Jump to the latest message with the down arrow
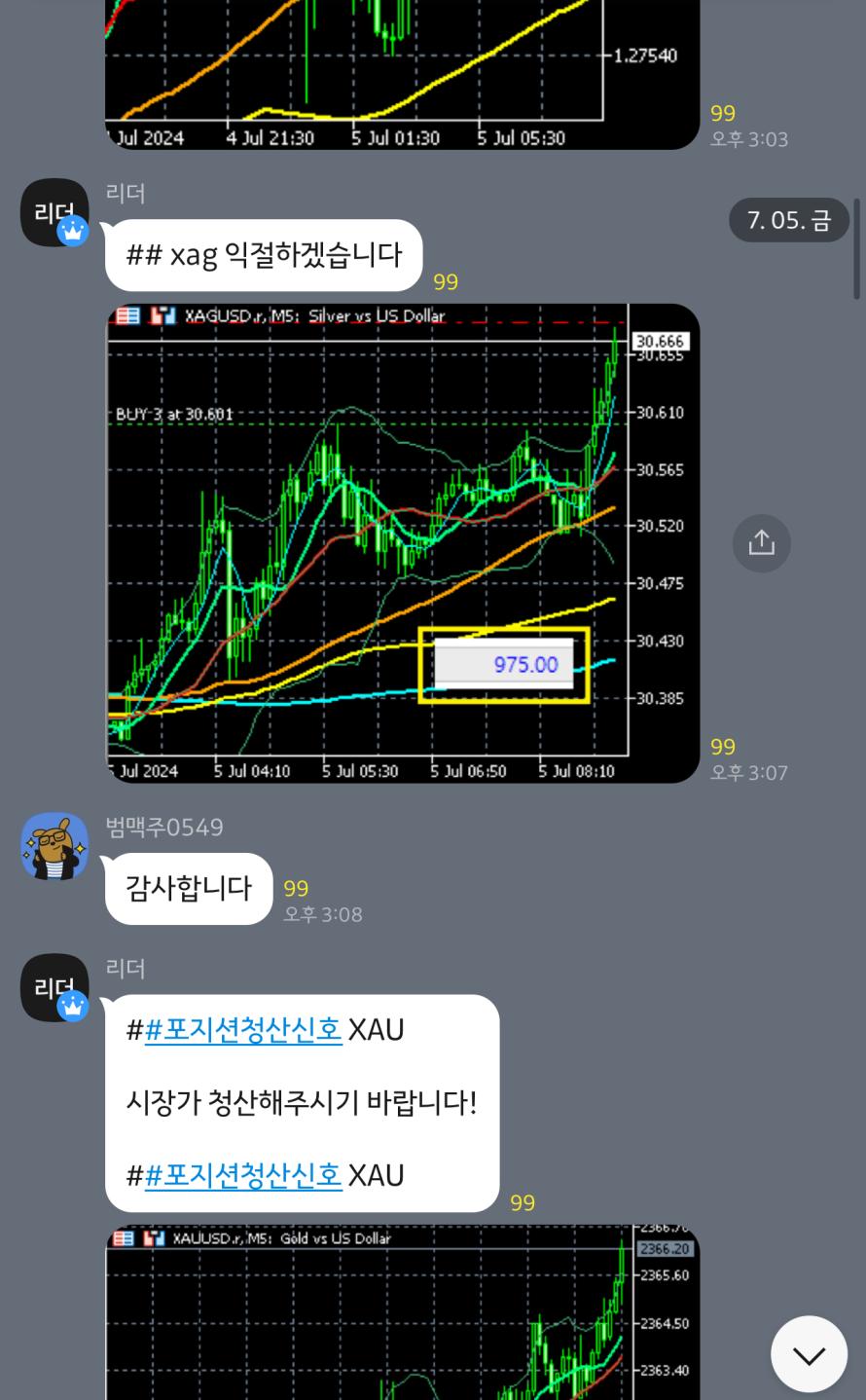Viewport: 866px width, 1400px height. point(809,1354)
